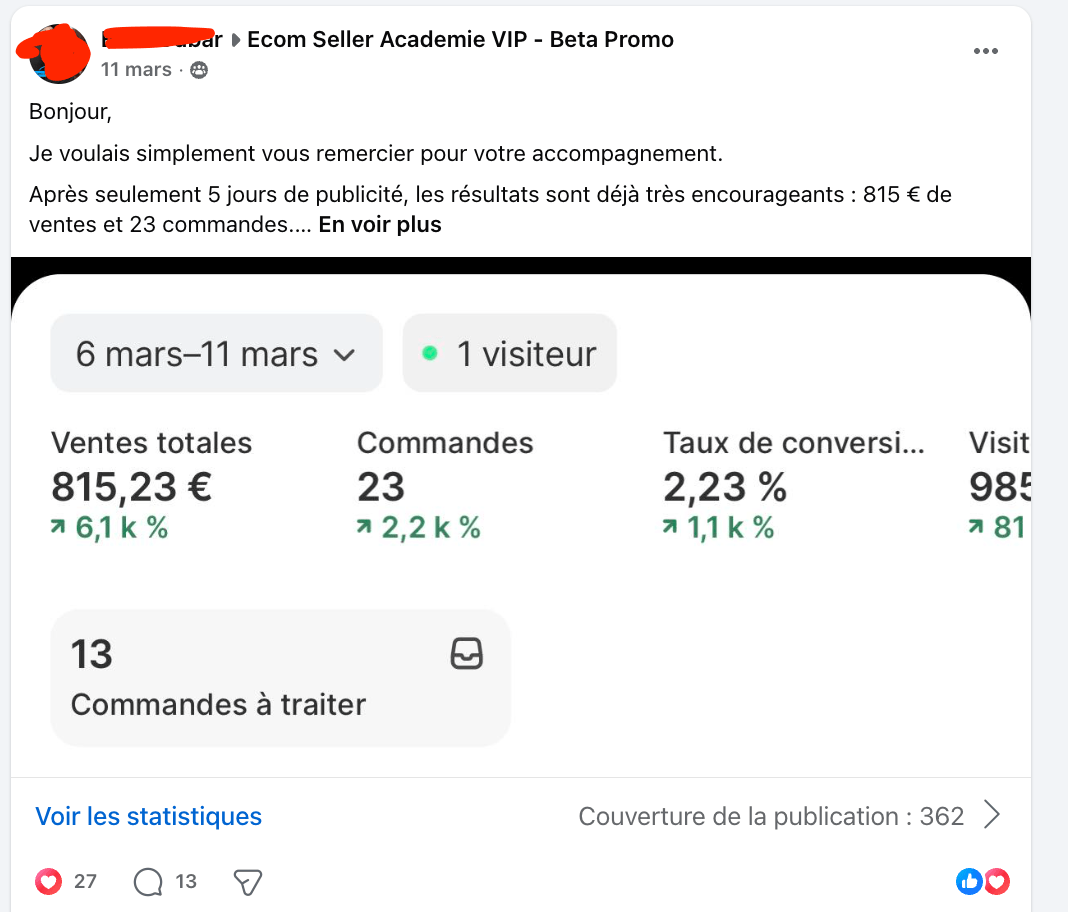The image size is (1068, 912).
Task: Like the post with the heart icon
Action: (48, 881)
